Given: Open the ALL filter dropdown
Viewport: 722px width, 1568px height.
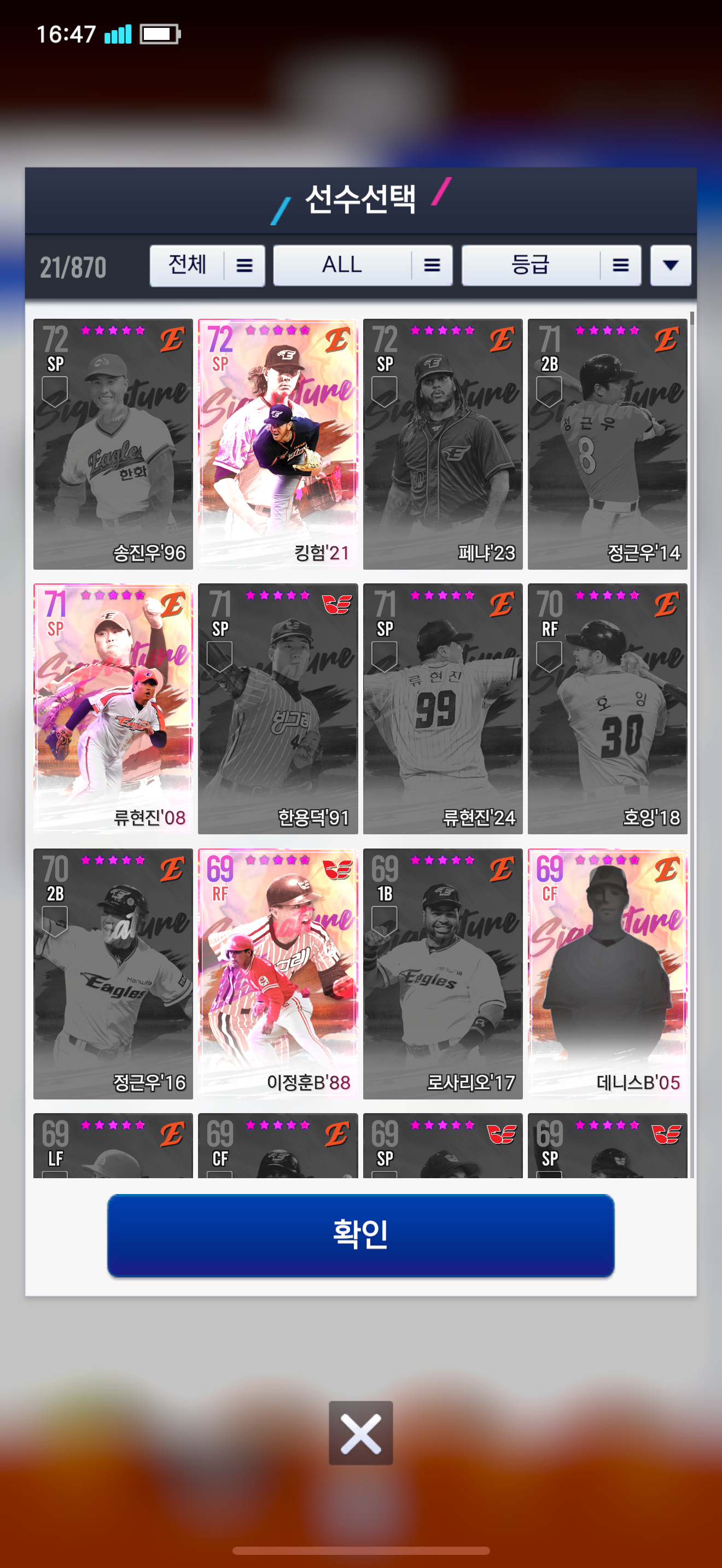Looking at the screenshot, I should tap(362, 265).
